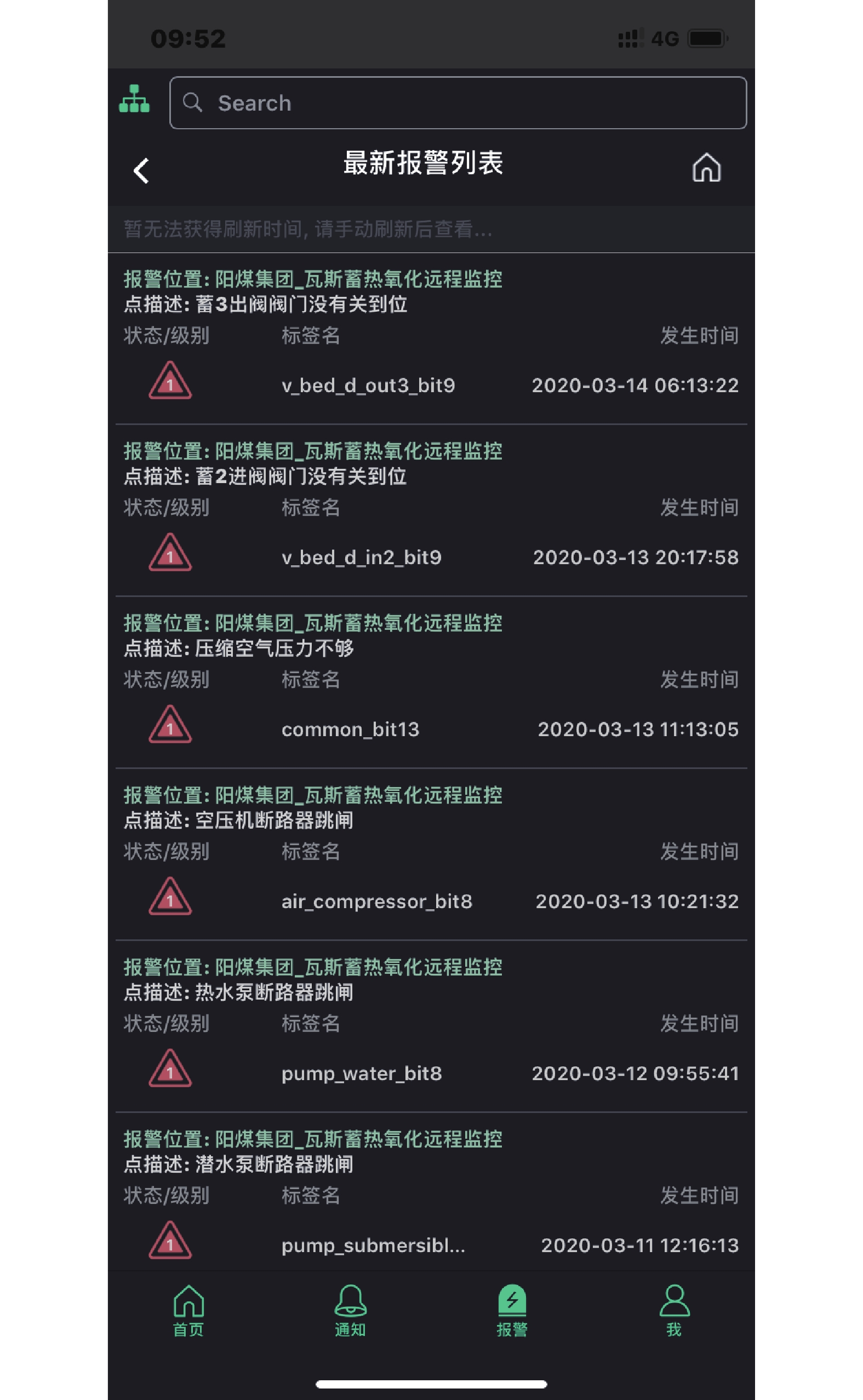The image size is (863, 1400).
Task: Switch to the 我 tab
Action: tap(674, 1310)
